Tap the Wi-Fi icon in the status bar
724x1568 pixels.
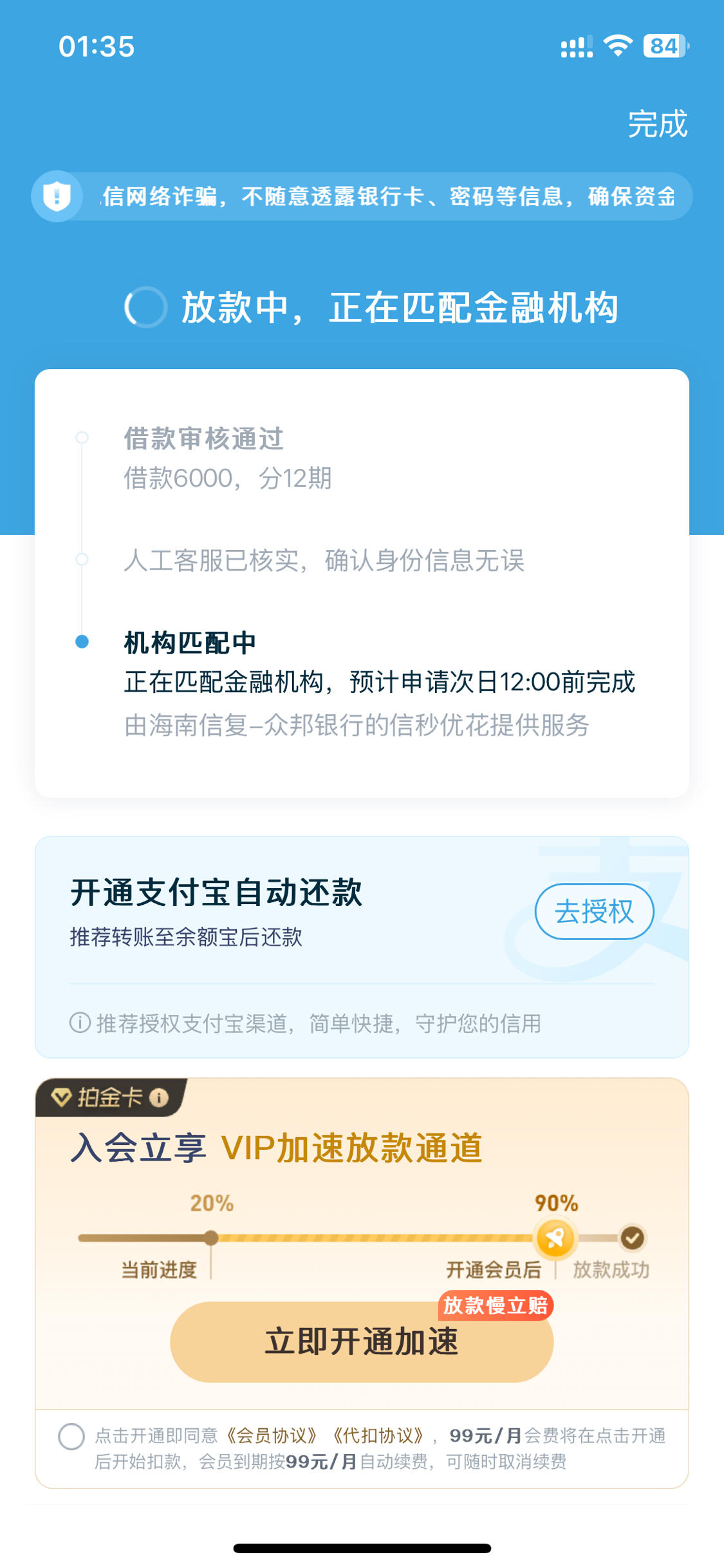tap(618, 45)
